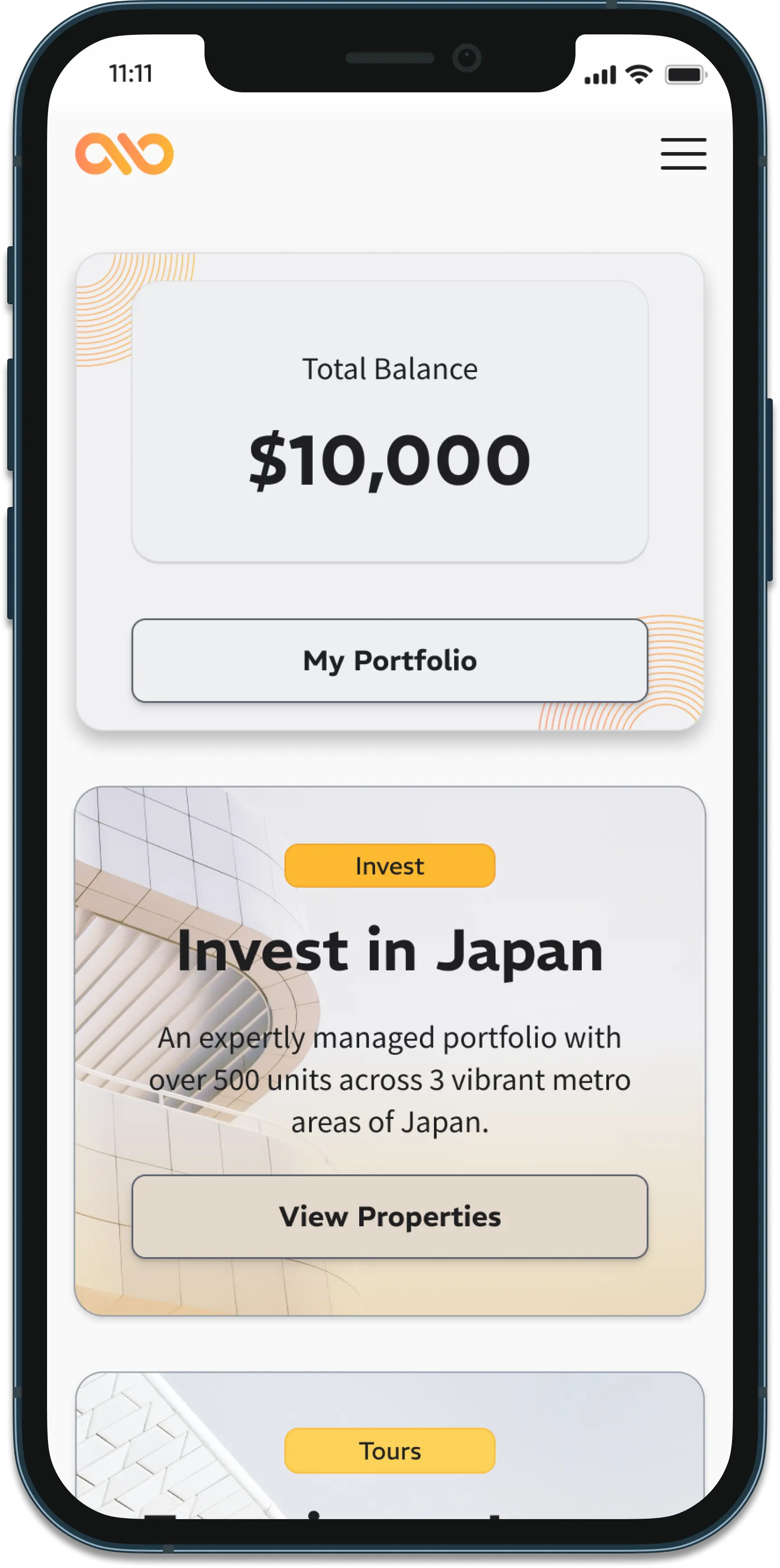
Task: Open My Portfolio
Action: (390, 660)
